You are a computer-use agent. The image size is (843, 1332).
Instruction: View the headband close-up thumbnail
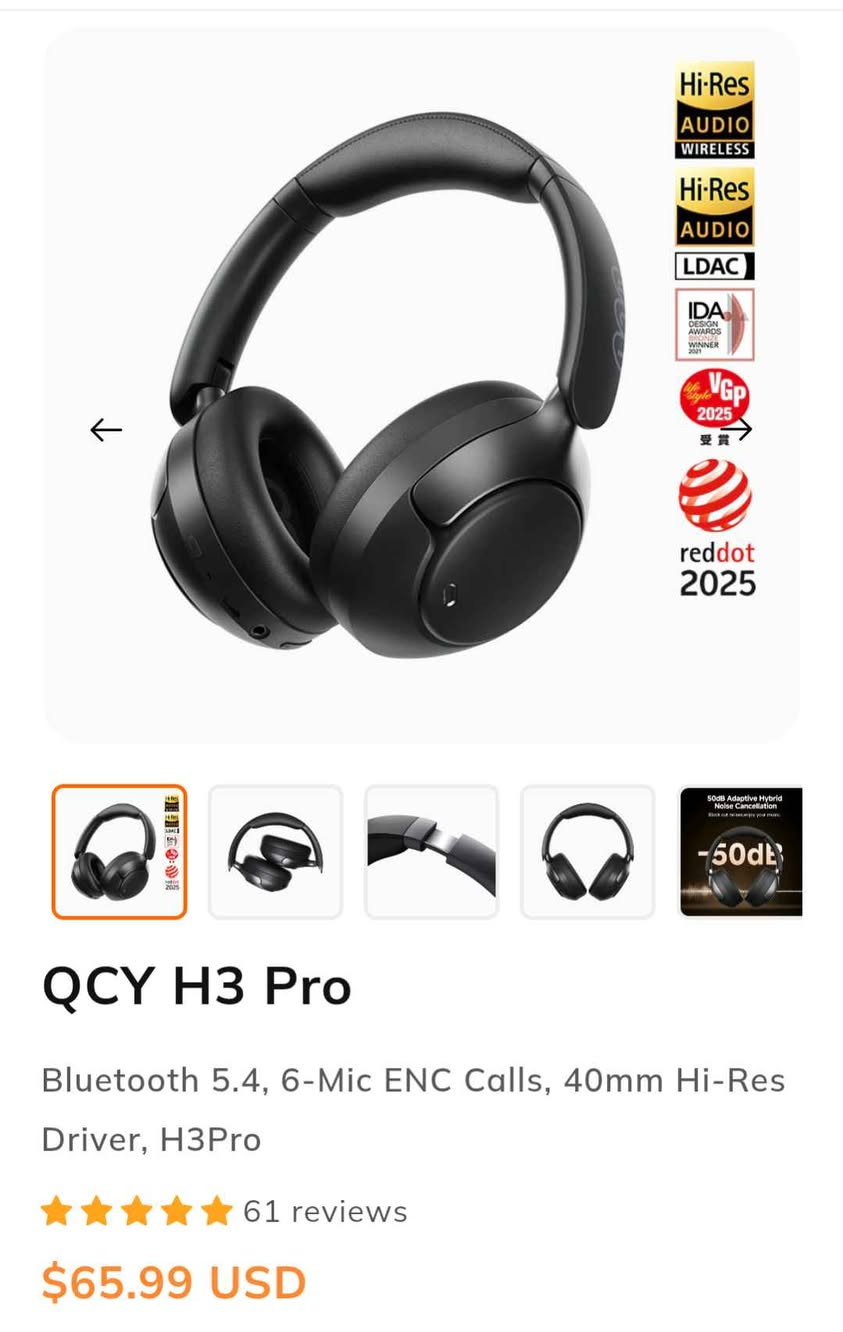click(431, 852)
